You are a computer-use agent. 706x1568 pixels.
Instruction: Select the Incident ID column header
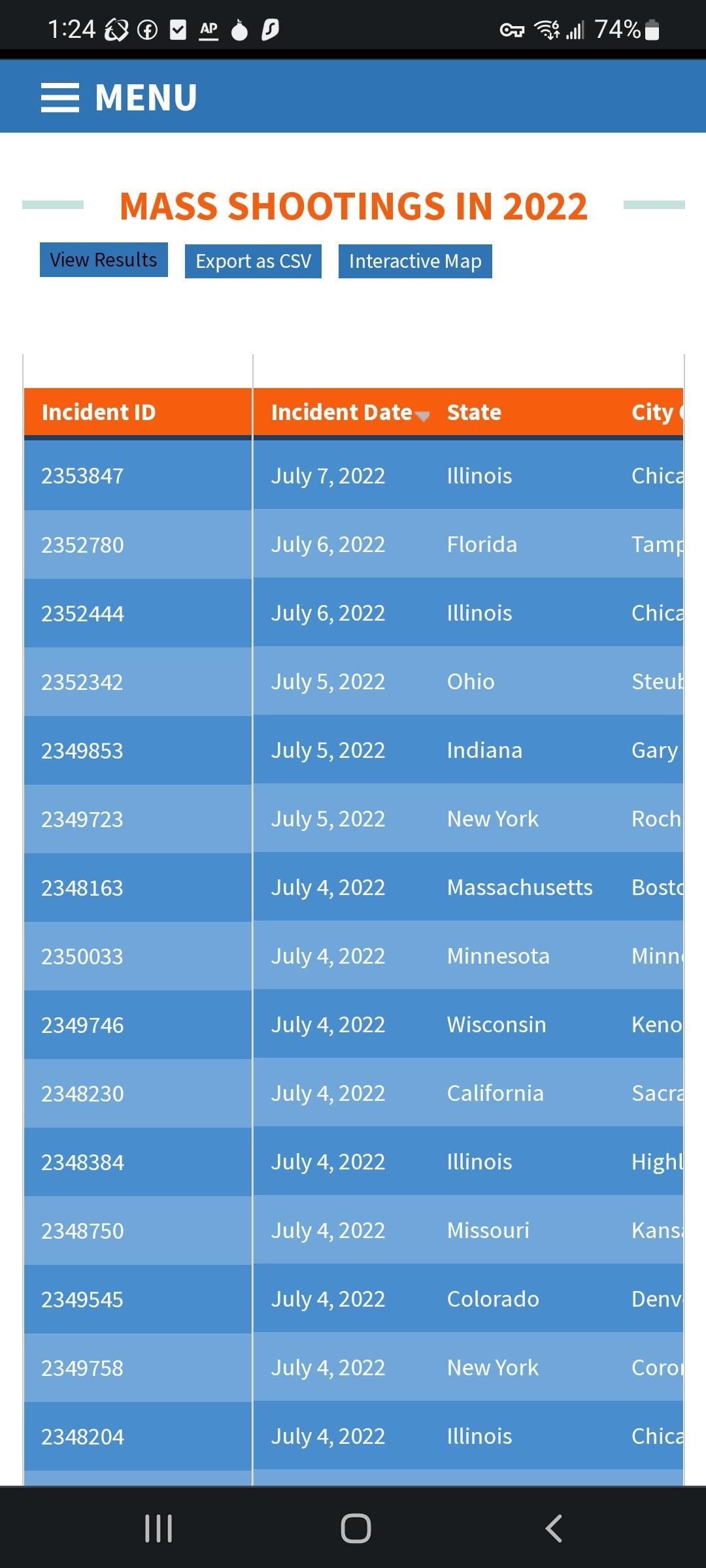click(99, 412)
